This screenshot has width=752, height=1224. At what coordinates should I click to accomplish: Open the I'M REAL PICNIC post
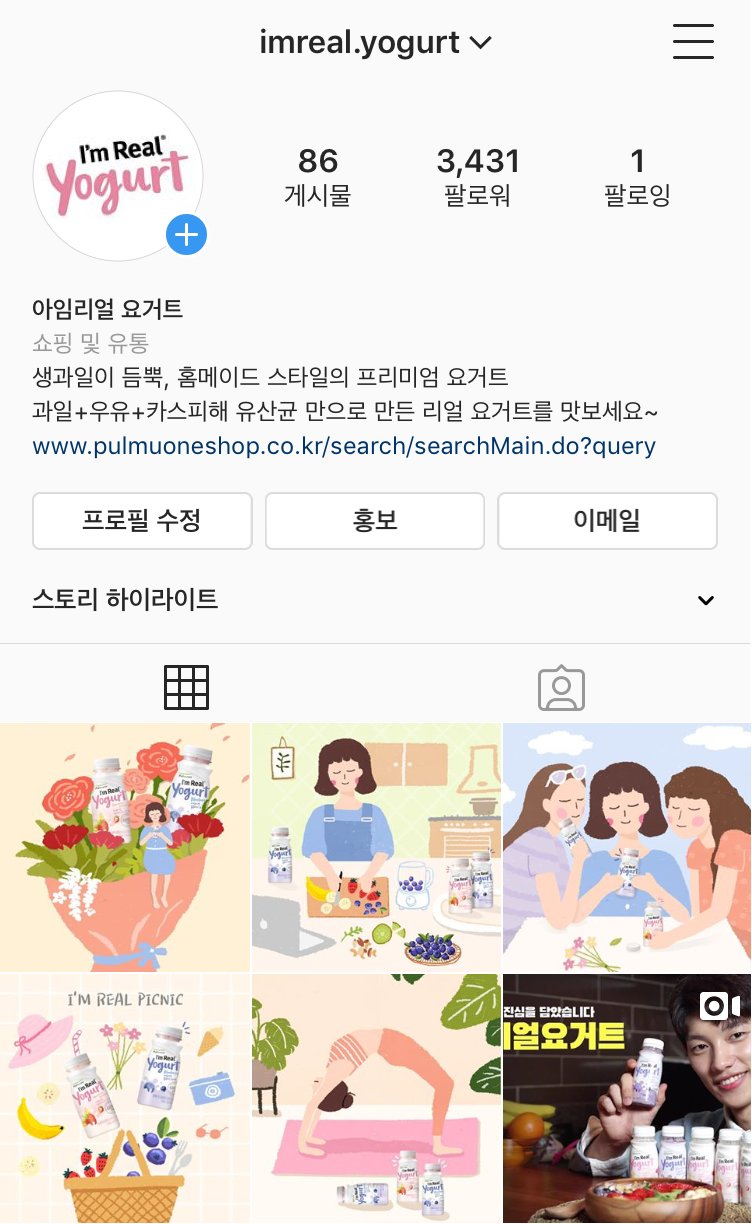coord(124,1098)
